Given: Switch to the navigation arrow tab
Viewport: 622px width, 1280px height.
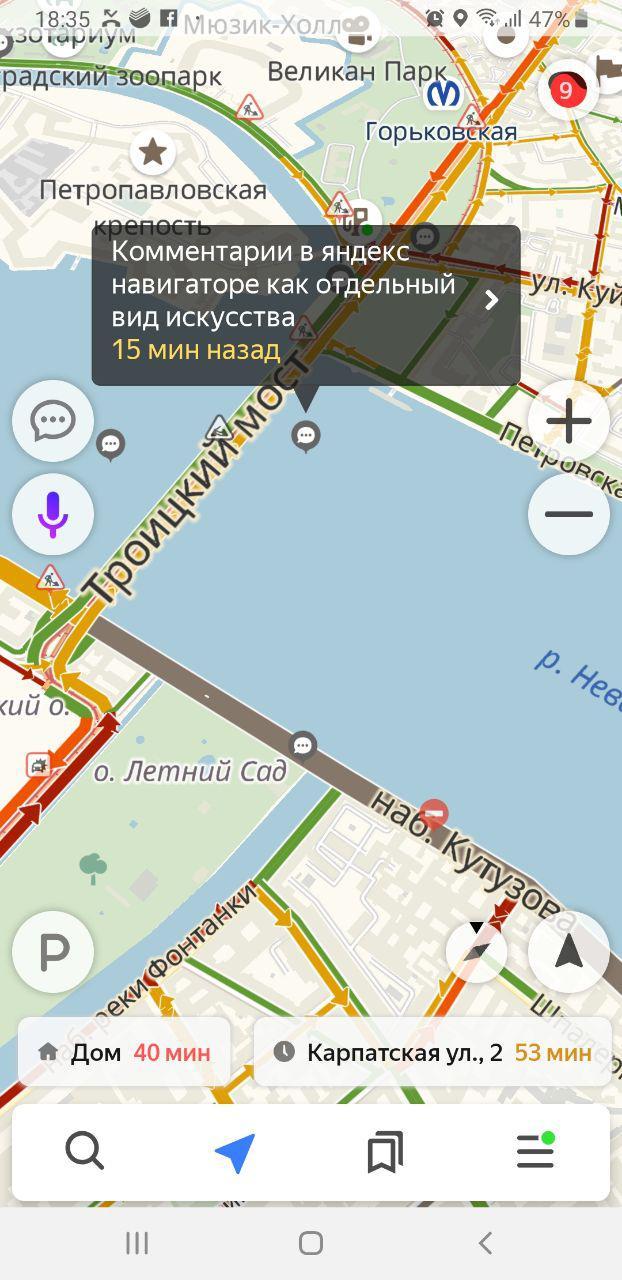Looking at the screenshot, I should tap(235, 1153).
